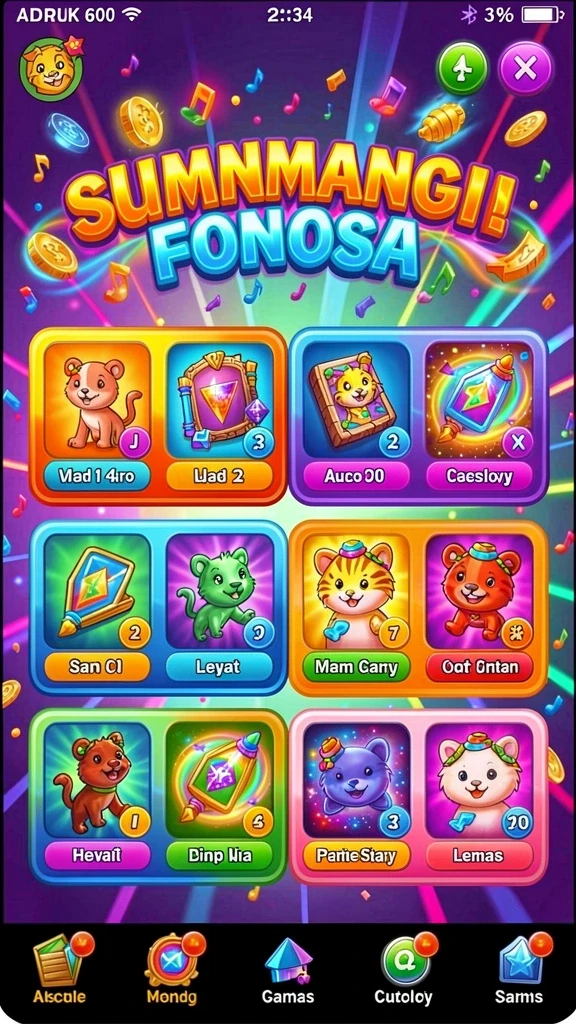Open the Binp Nia card
This screenshot has width=576, height=1024.
point(220,796)
